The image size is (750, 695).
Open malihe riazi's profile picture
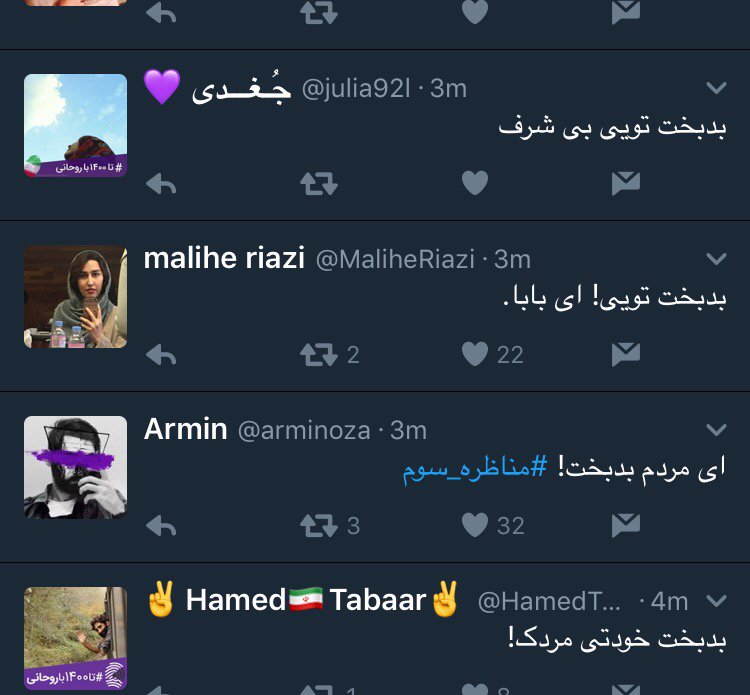[x=75, y=297]
